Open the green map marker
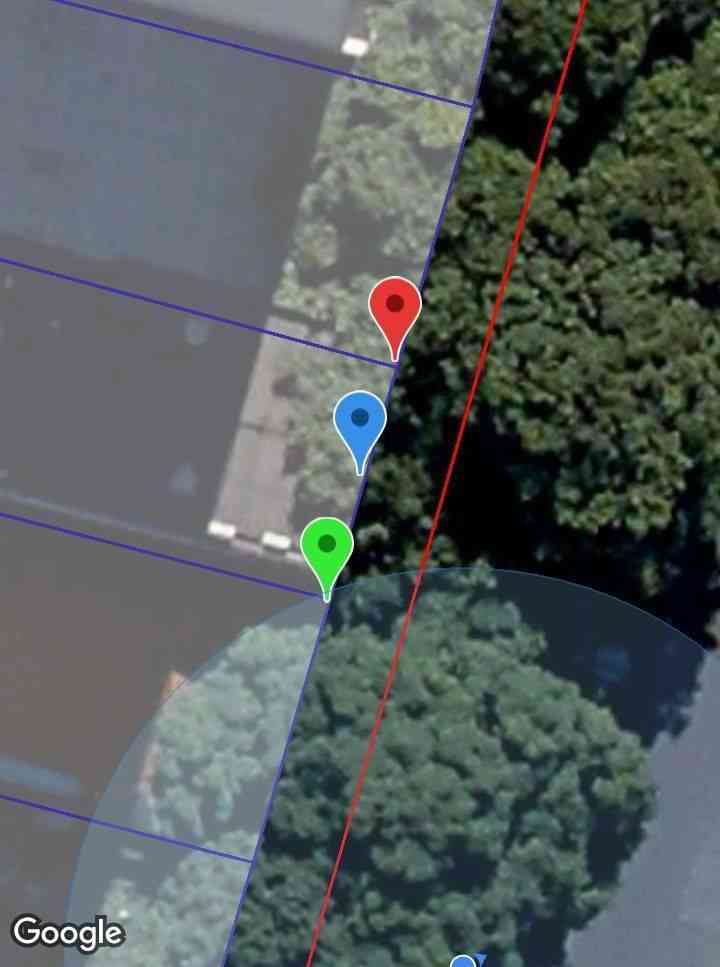This screenshot has height=967, width=720. coord(326,549)
